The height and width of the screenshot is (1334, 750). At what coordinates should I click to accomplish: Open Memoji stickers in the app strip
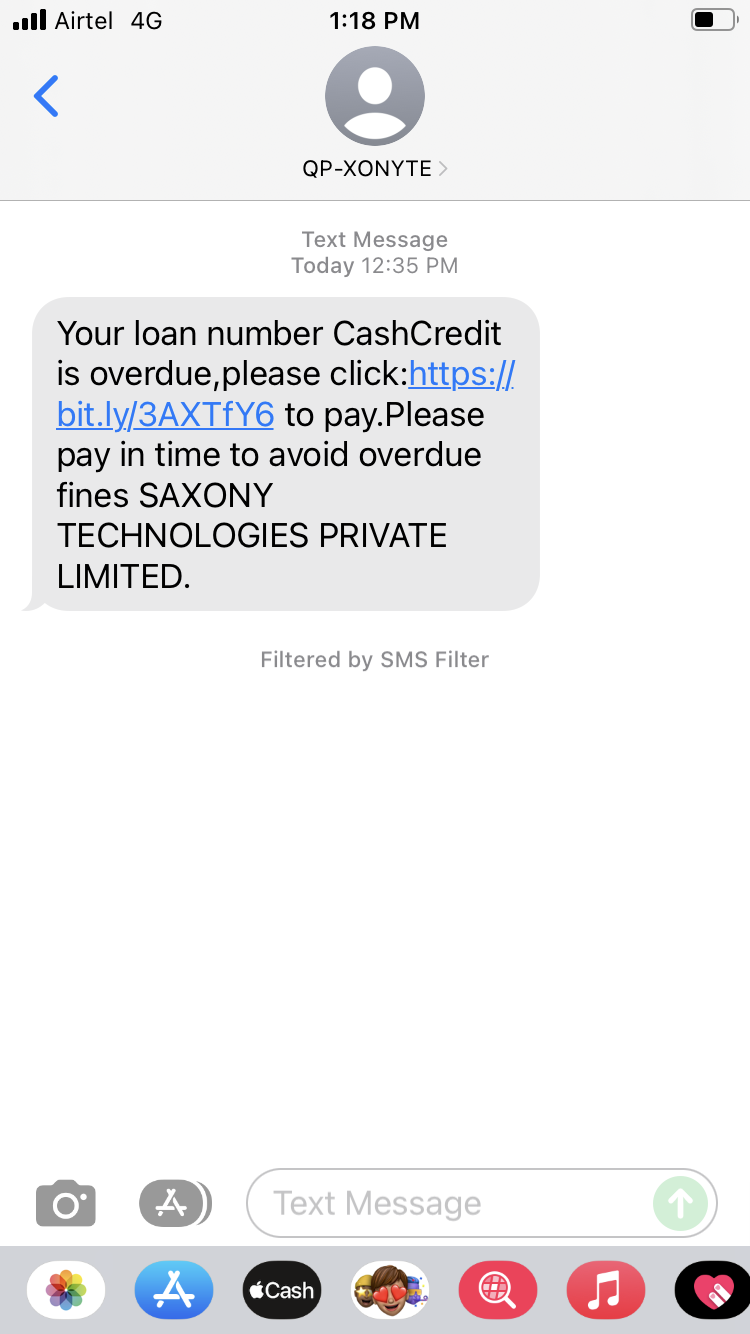coord(390,1290)
